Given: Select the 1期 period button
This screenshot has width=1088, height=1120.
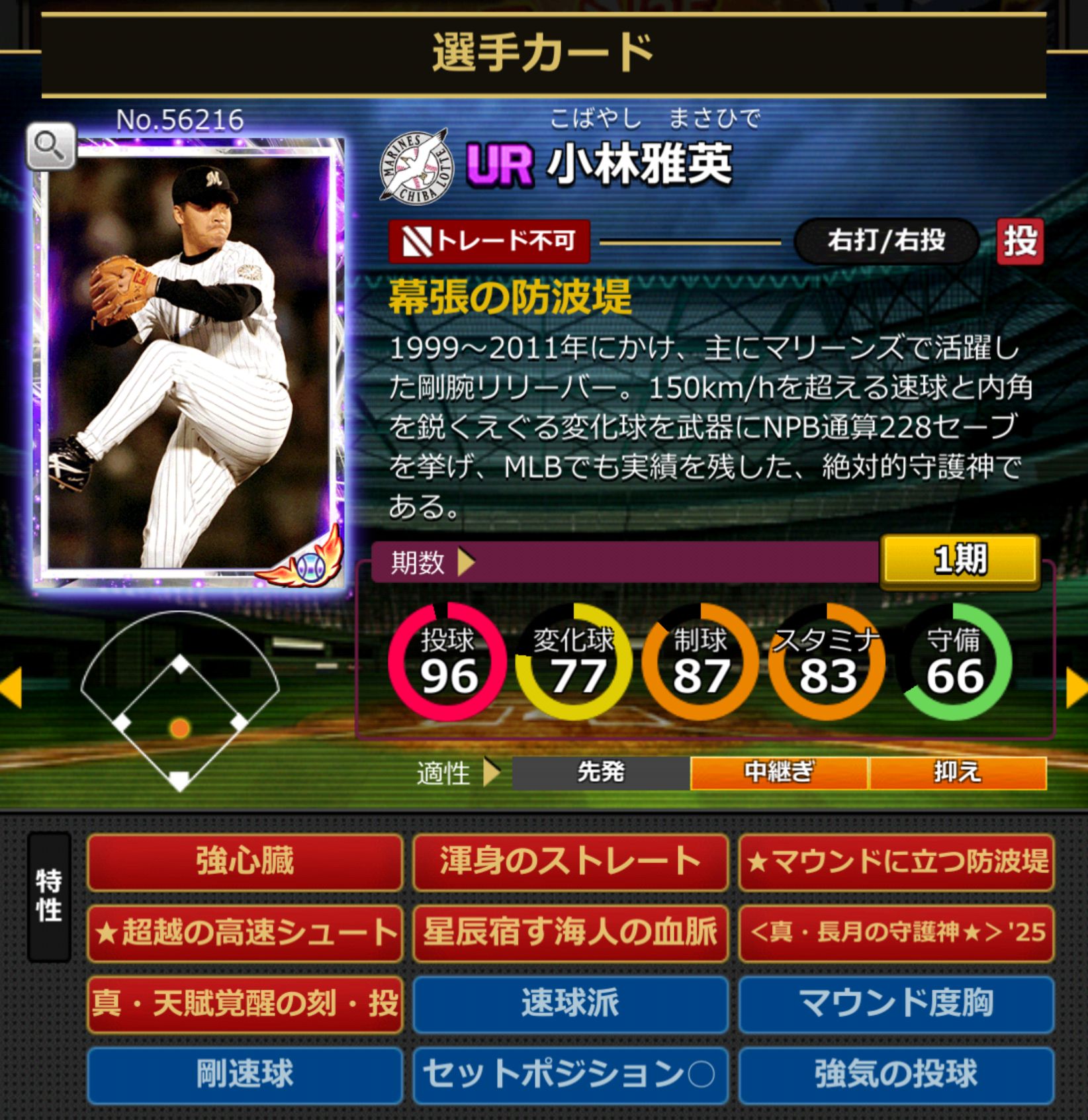Looking at the screenshot, I should tap(960, 560).
